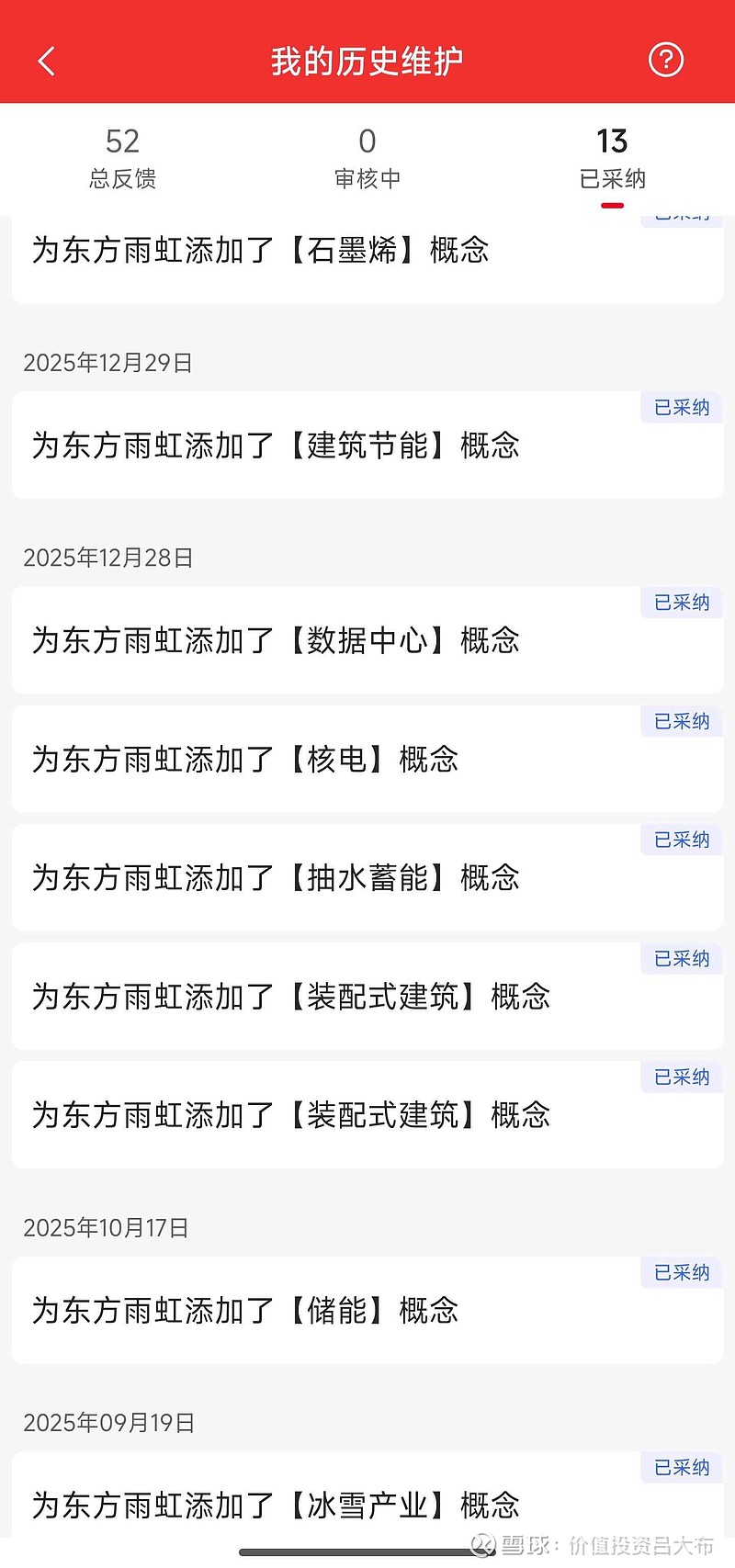The height and width of the screenshot is (1568, 735).
Task: Tap the 已采纳 badge on 建筑节能 entry
Action: tap(681, 408)
